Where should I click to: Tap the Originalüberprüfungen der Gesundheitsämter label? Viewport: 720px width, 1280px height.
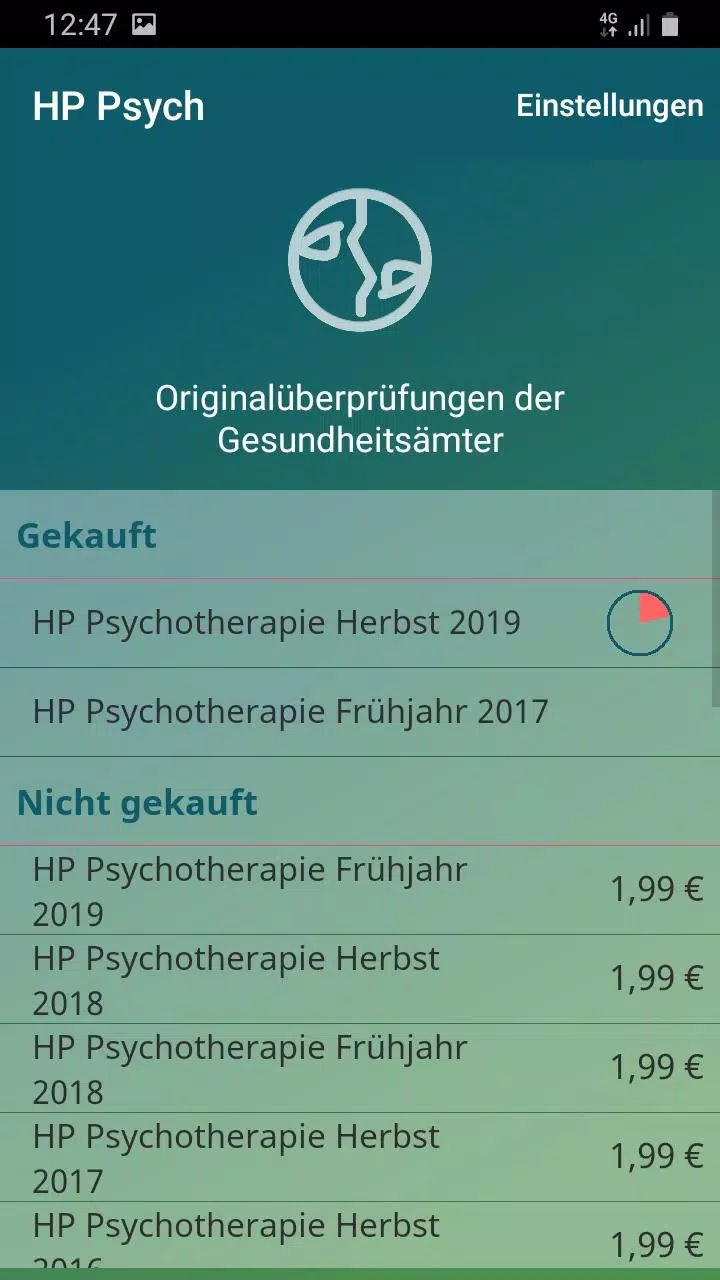[x=360, y=418]
